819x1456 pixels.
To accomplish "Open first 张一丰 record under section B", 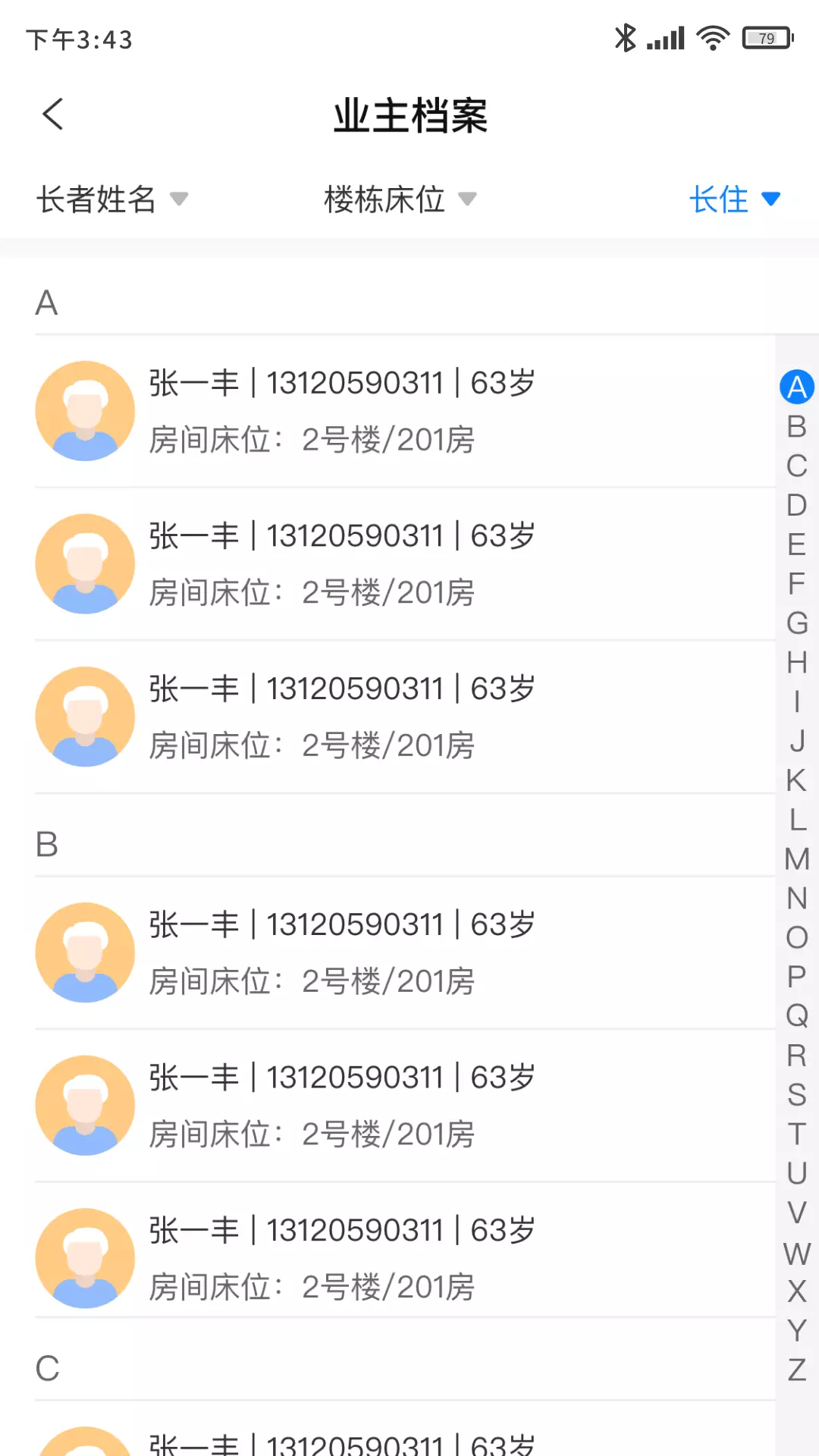I will (405, 952).
